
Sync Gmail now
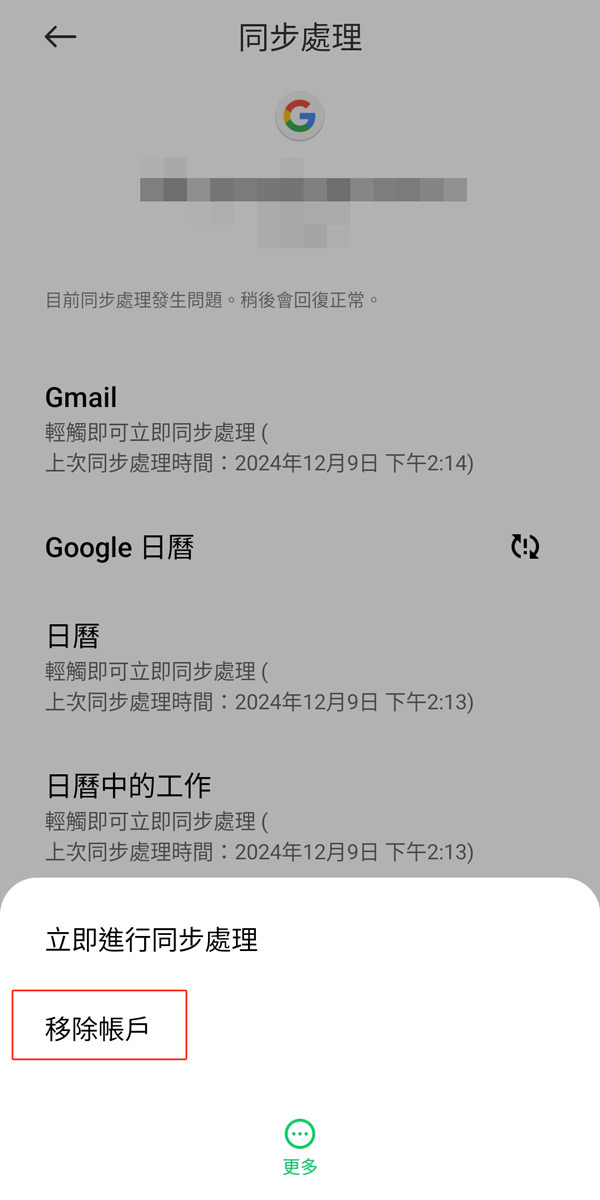(x=258, y=430)
